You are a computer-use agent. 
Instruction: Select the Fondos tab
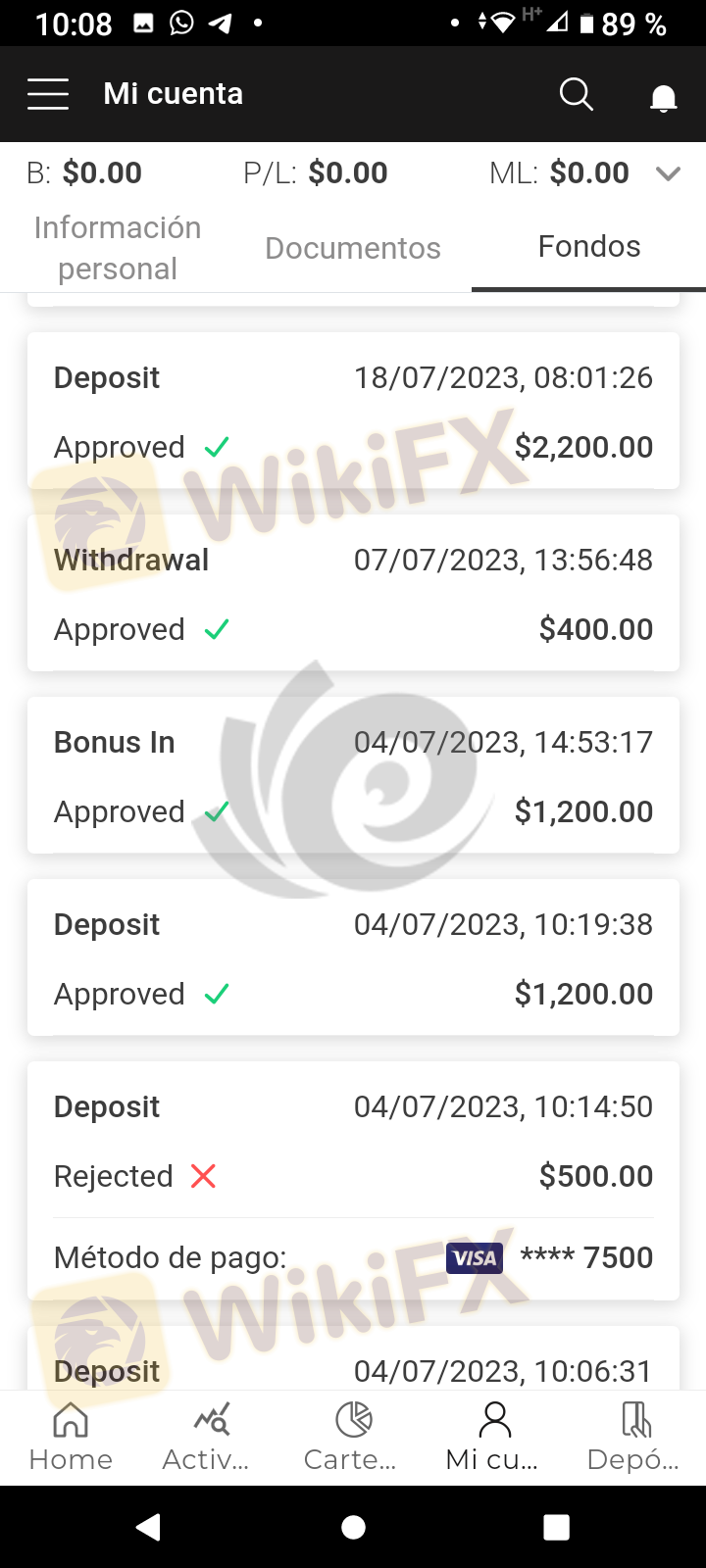589,246
